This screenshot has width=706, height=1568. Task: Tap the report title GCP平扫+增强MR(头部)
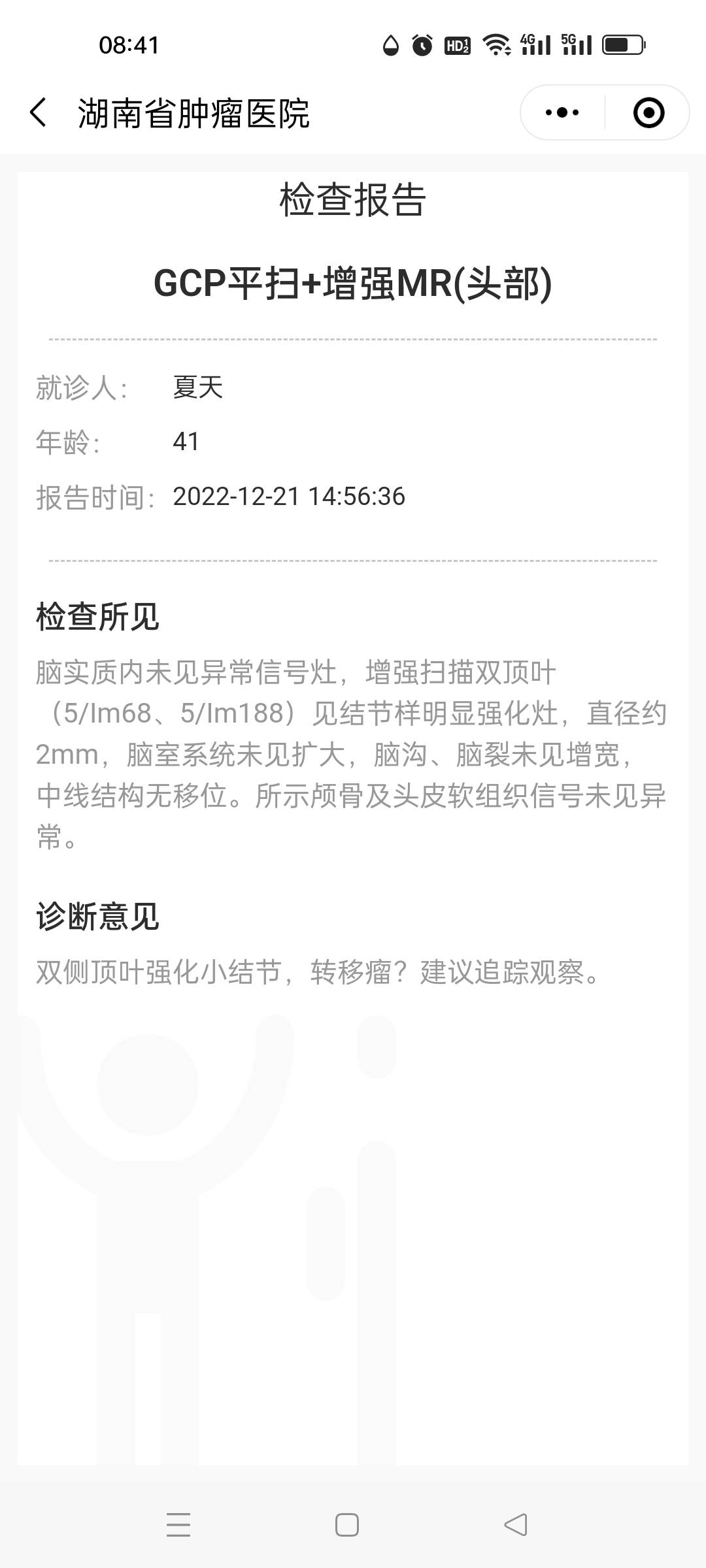click(353, 282)
